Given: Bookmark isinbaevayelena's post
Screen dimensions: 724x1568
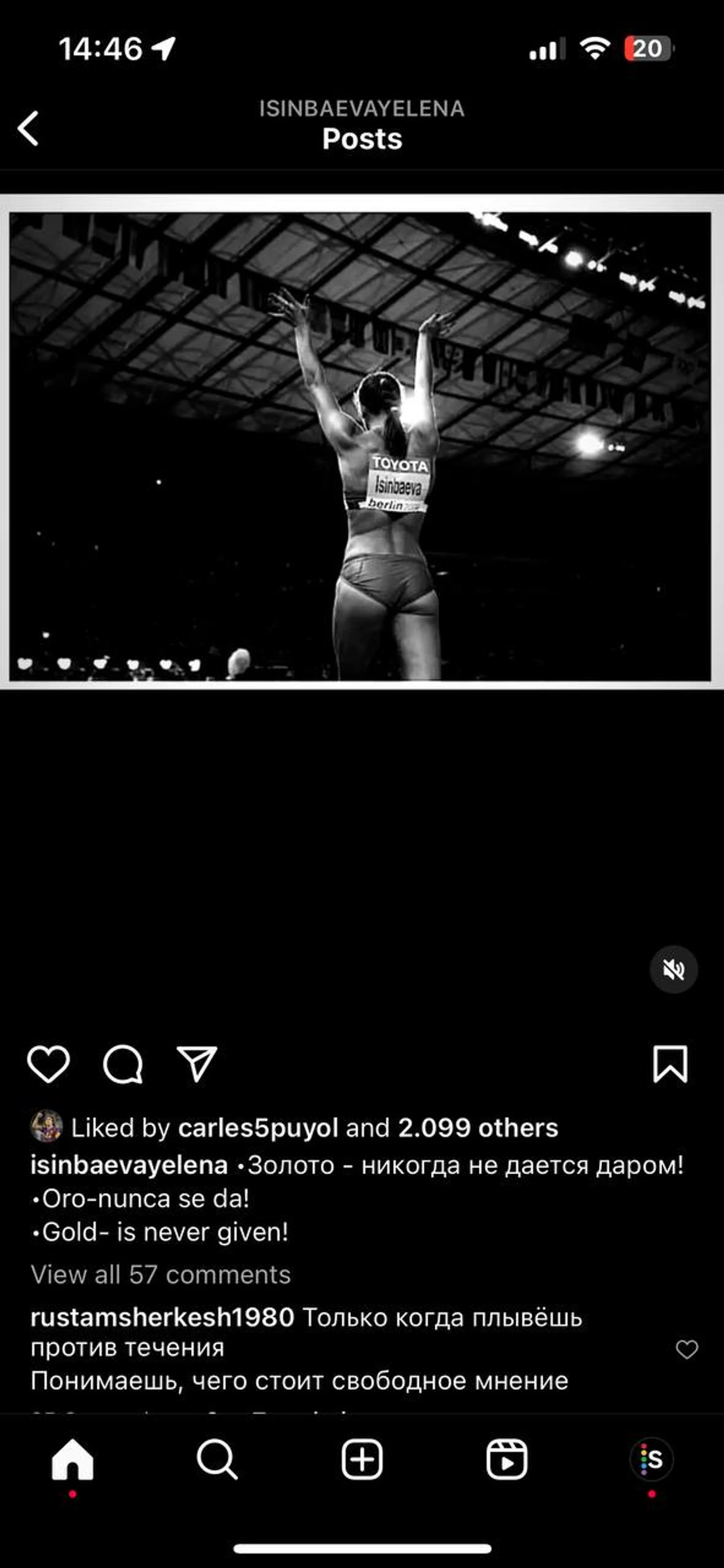Looking at the screenshot, I should pyautogui.click(x=670, y=1064).
